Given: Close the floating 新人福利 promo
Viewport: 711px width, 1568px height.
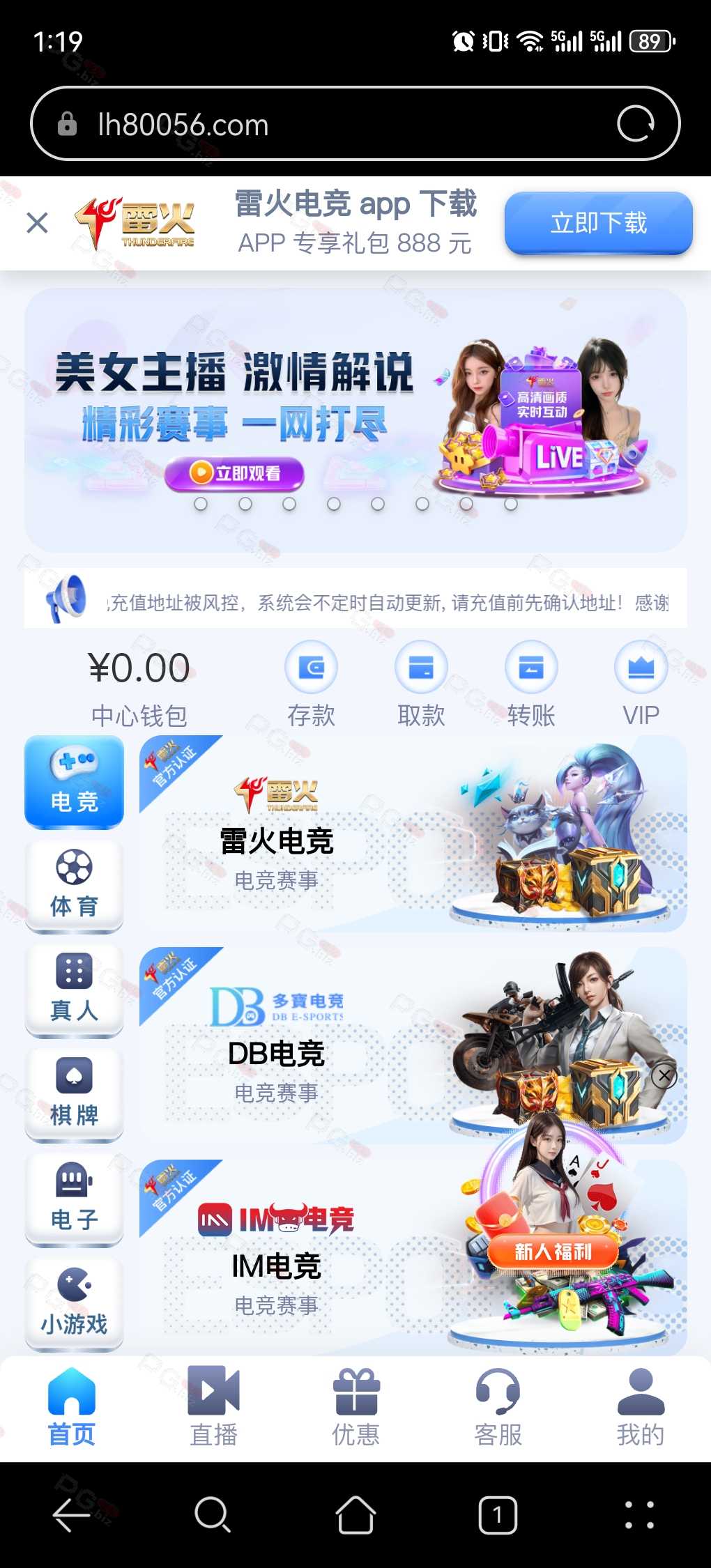Looking at the screenshot, I should point(664,1076).
